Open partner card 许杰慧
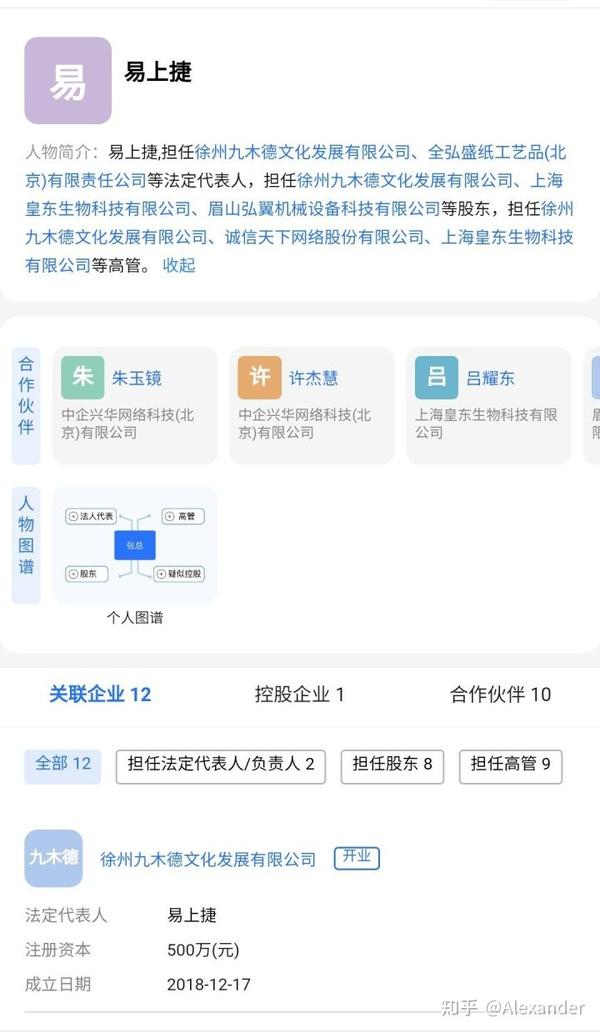The width and height of the screenshot is (600, 1033). pyautogui.click(x=311, y=405)
